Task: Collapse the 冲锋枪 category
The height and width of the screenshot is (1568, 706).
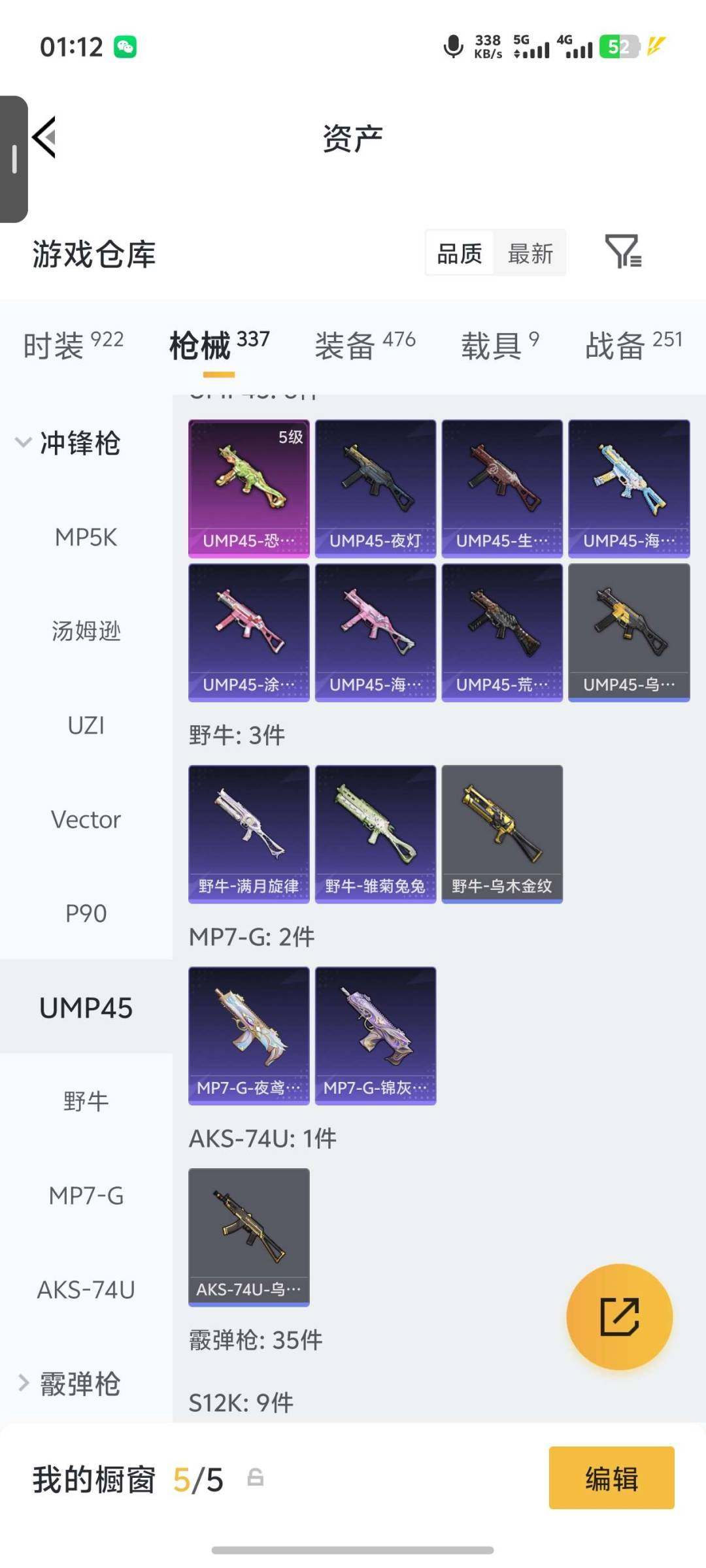Action: (68, 443)
